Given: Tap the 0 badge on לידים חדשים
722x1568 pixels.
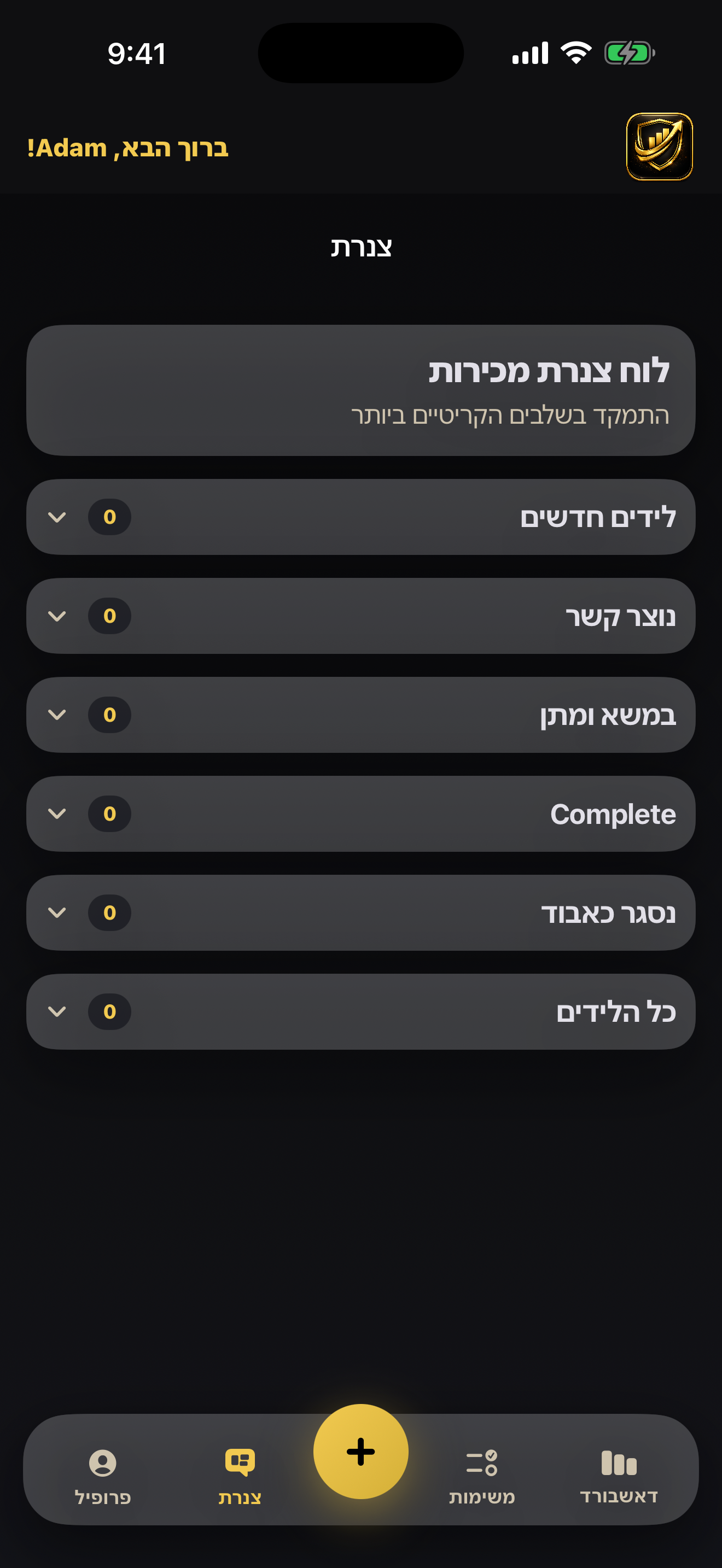Looking at the screenshot, I should point(109,517).
